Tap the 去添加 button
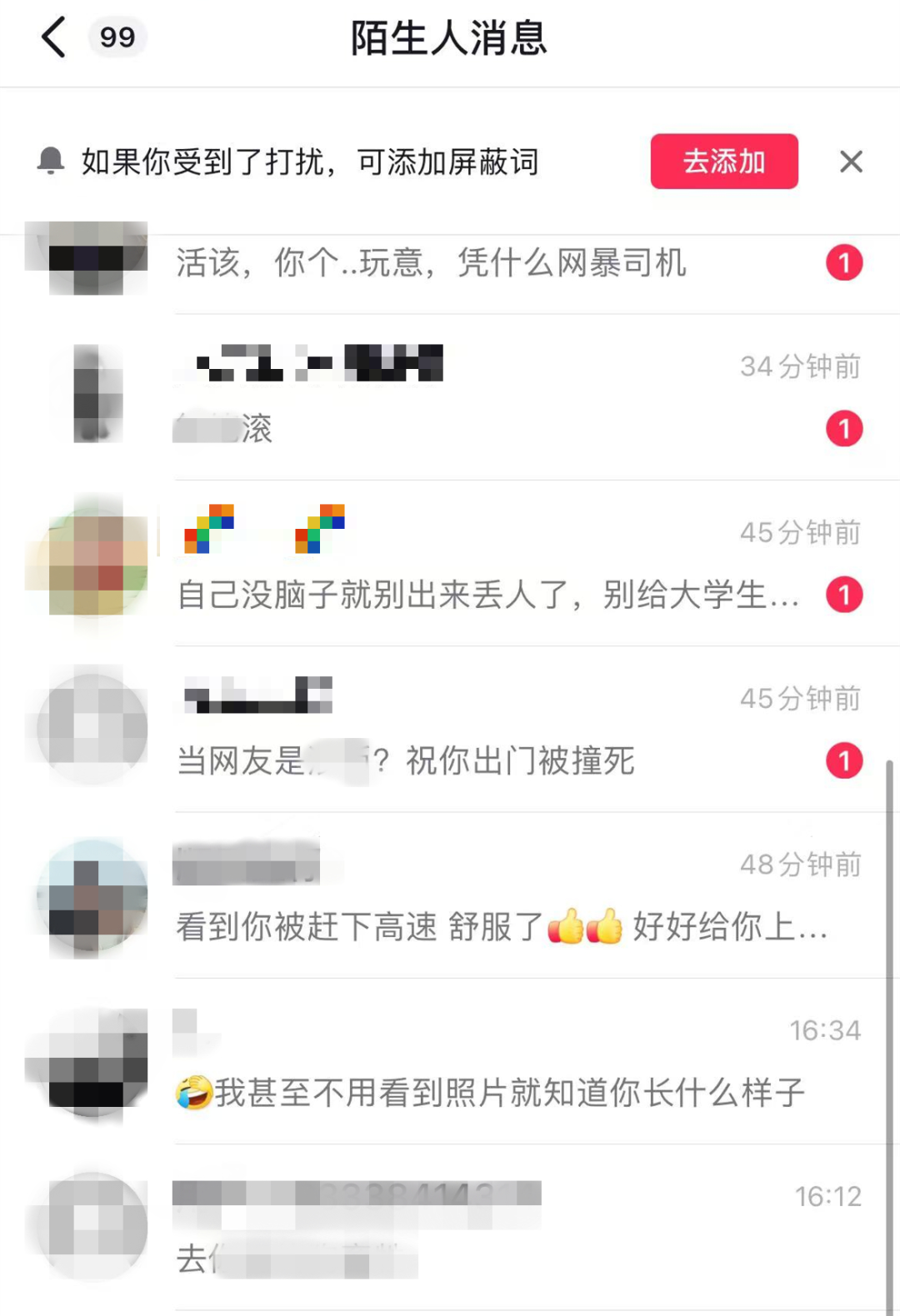 pos(723,162)
